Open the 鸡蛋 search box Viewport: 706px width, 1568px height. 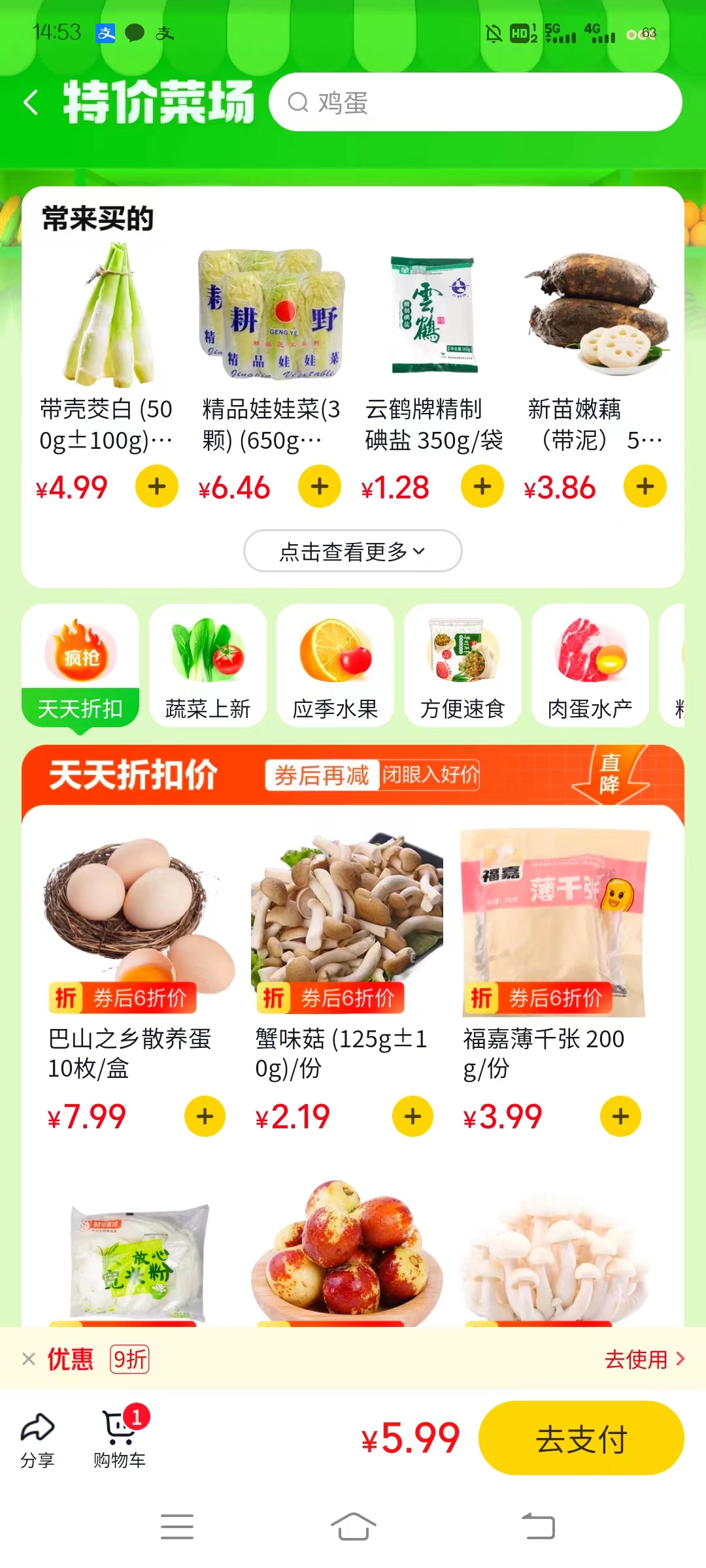(x=475, y=103)
